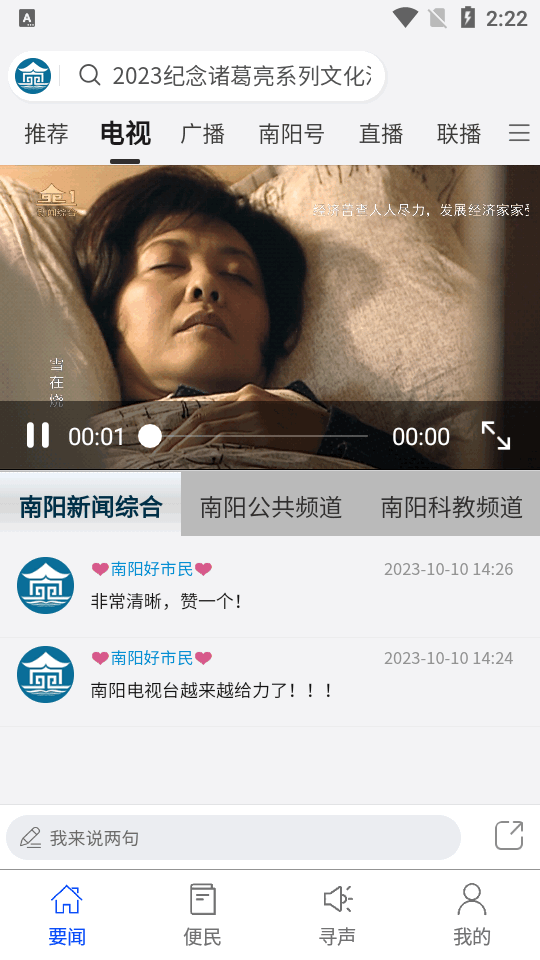
Task: Select the 南阳新闻综合 channel
Action: 91,507
